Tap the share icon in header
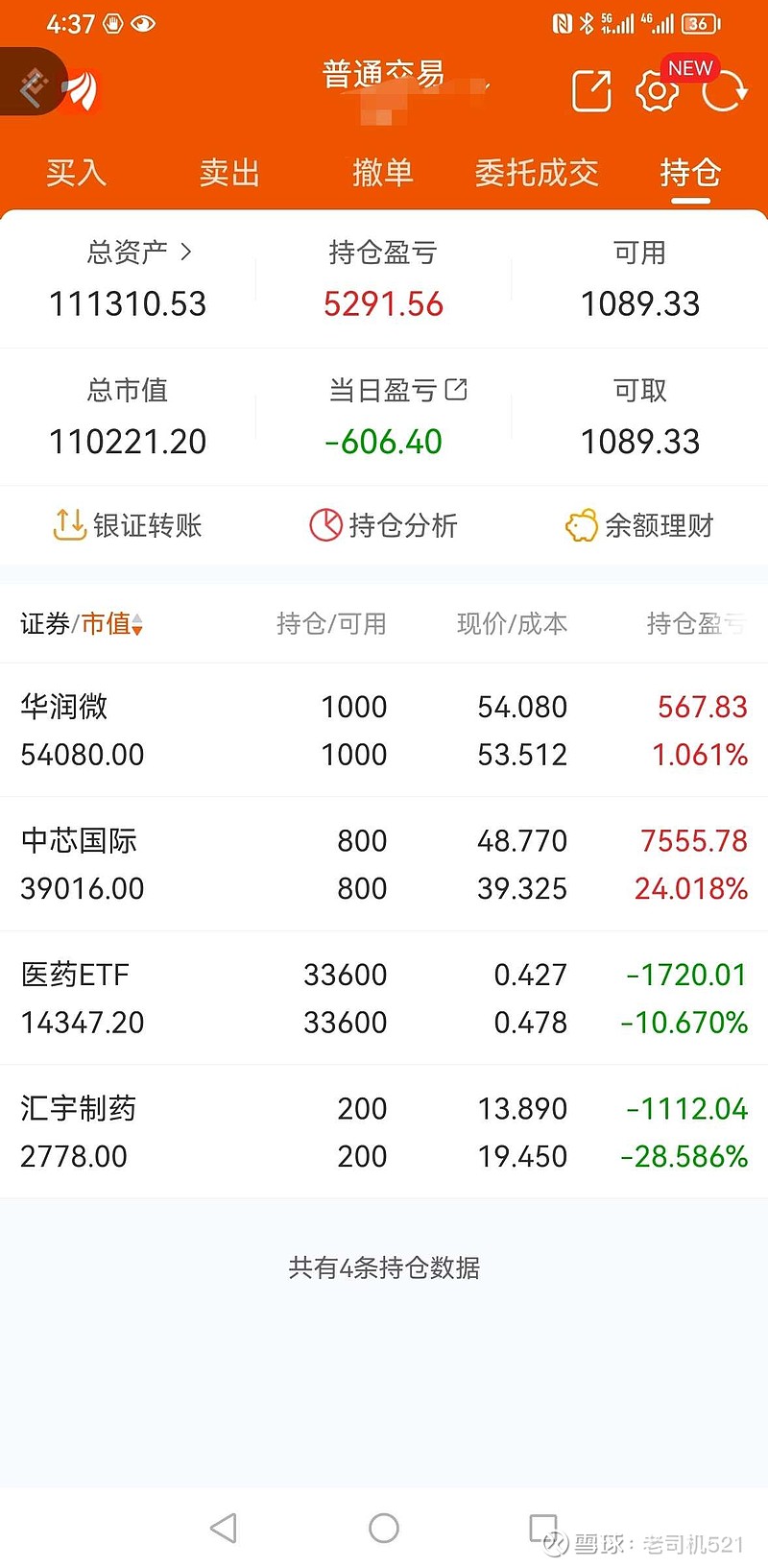 click(x=591, y=91)
